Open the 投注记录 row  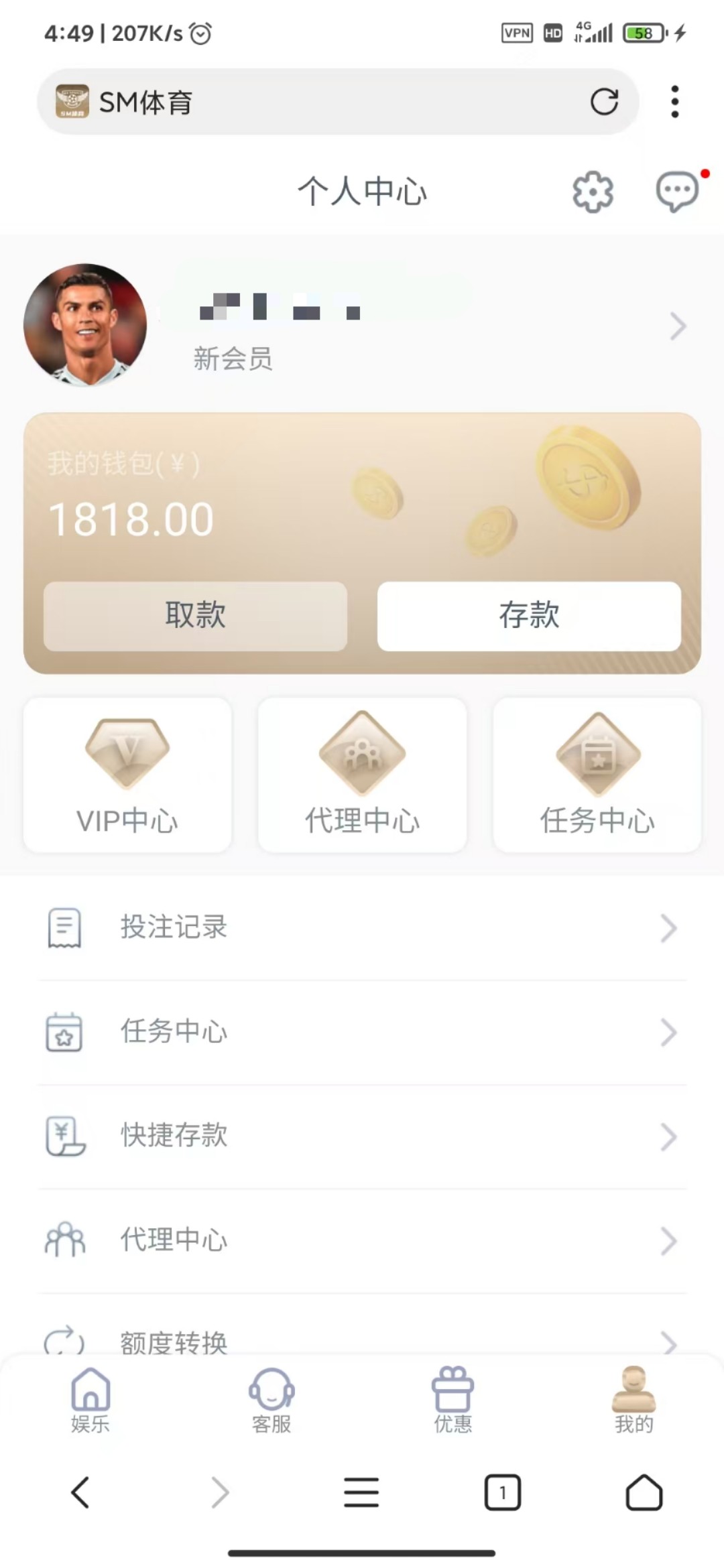click(x=362, y=928)
